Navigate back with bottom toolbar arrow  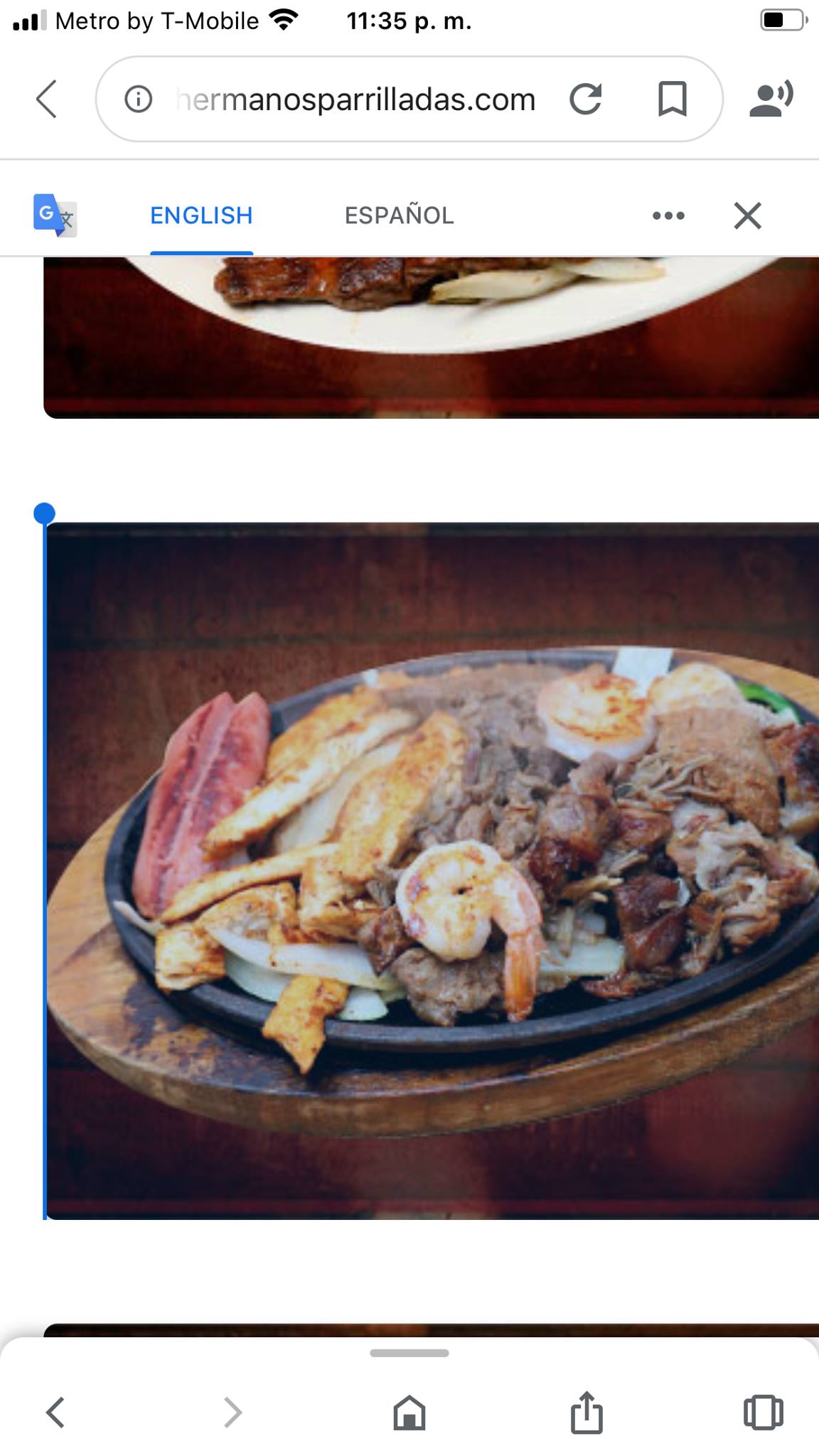tap(55, 1412)
